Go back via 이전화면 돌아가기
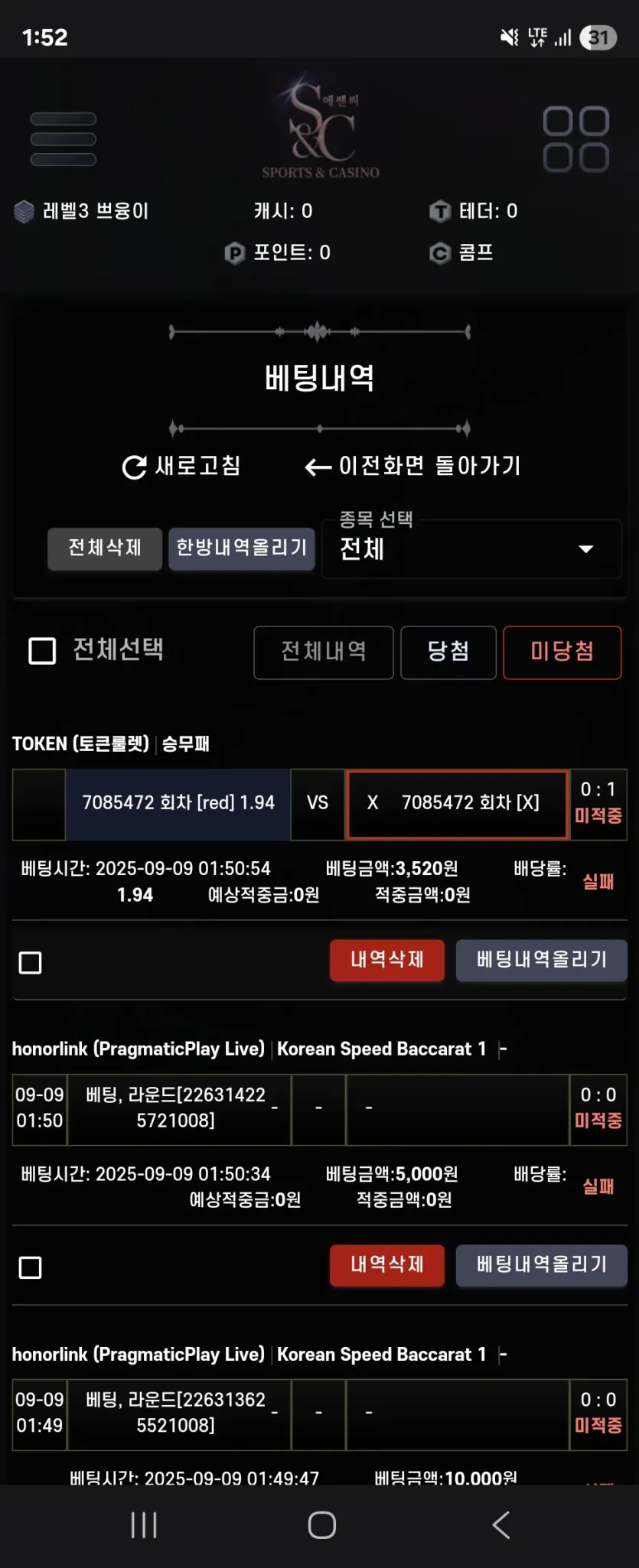The image size is (639, 1568). click(x=412, y=466)
